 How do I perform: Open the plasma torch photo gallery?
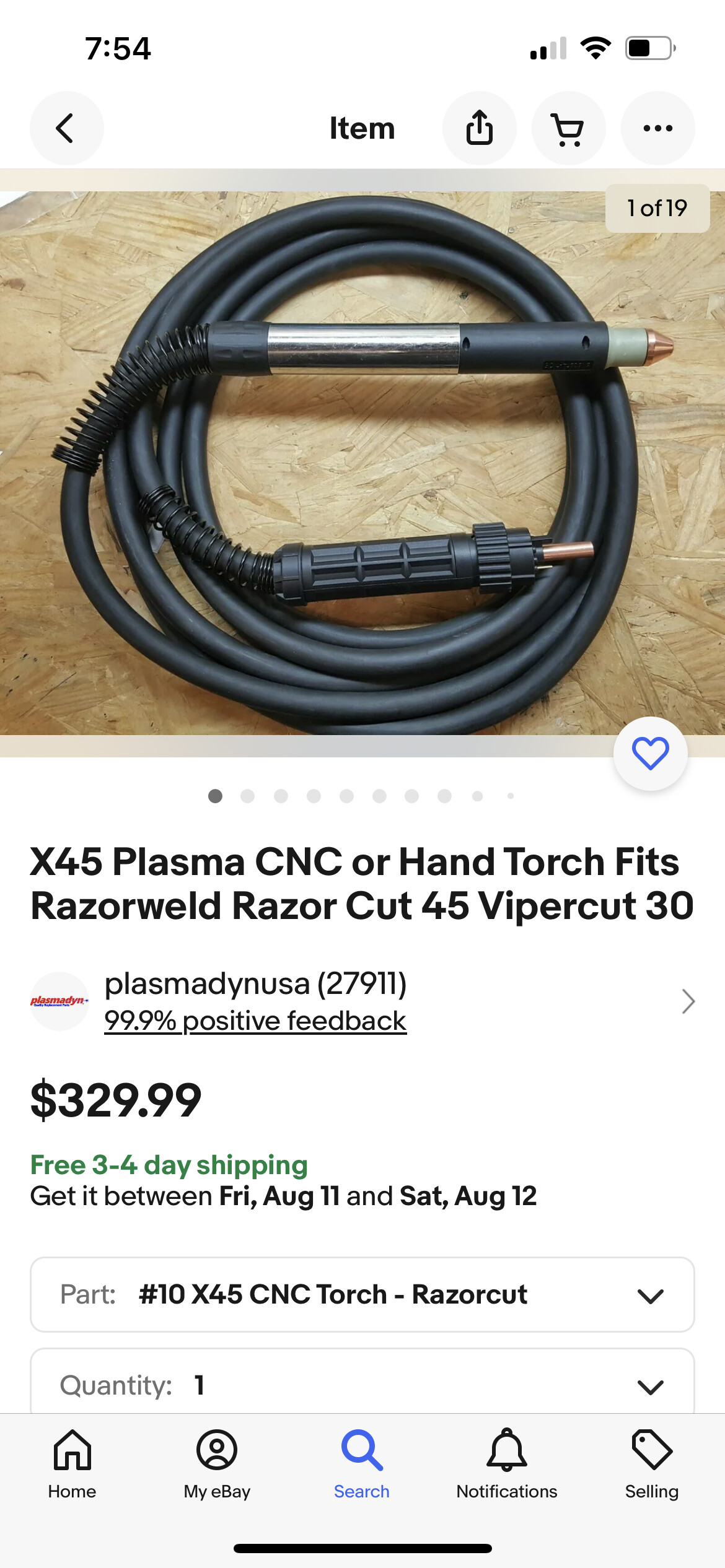pyautogui.click(x=362, y=471)
